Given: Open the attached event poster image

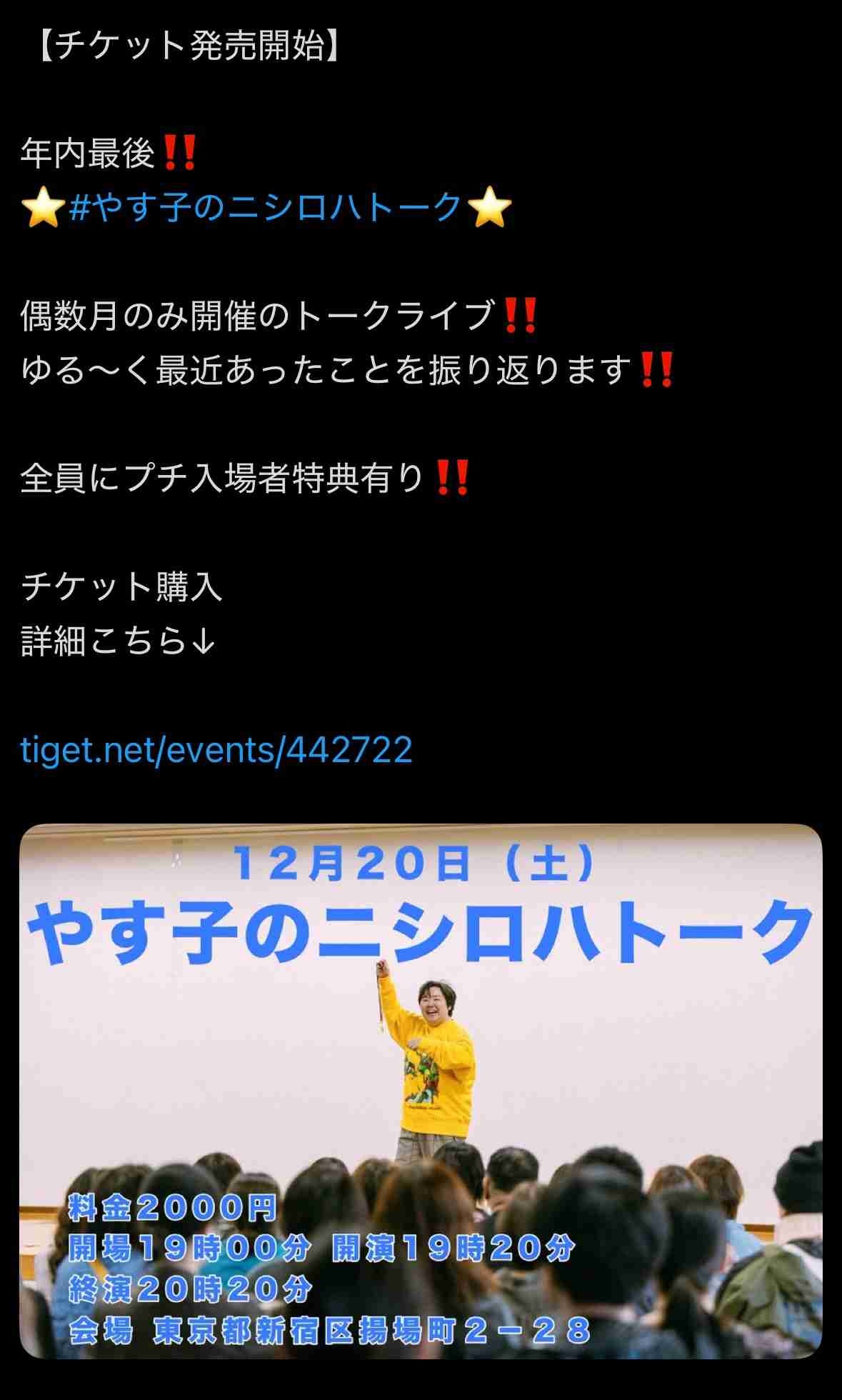Looking at the screenshot, I should tap(421, 1090).
